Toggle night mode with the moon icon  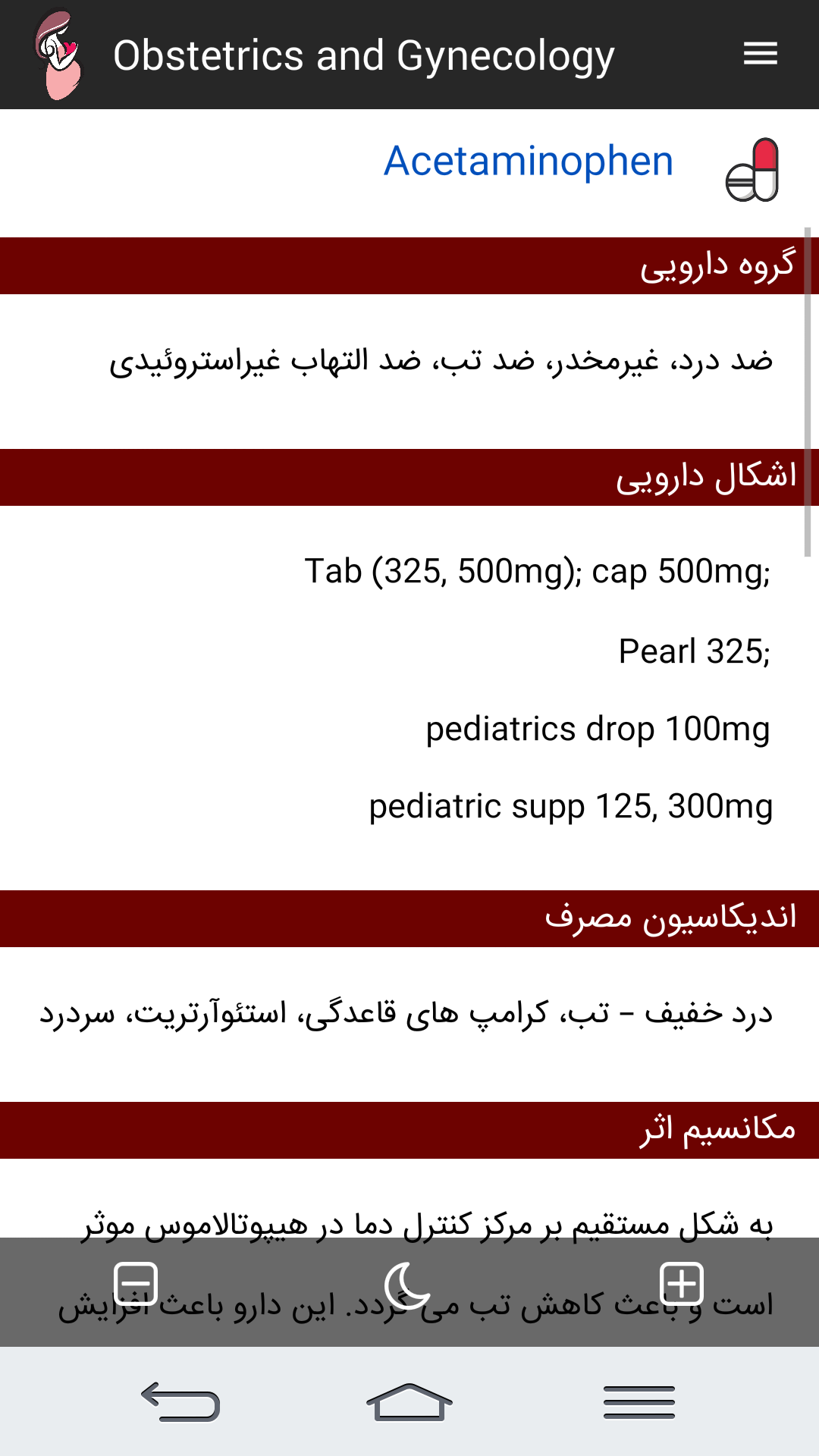click(408, 1285)
